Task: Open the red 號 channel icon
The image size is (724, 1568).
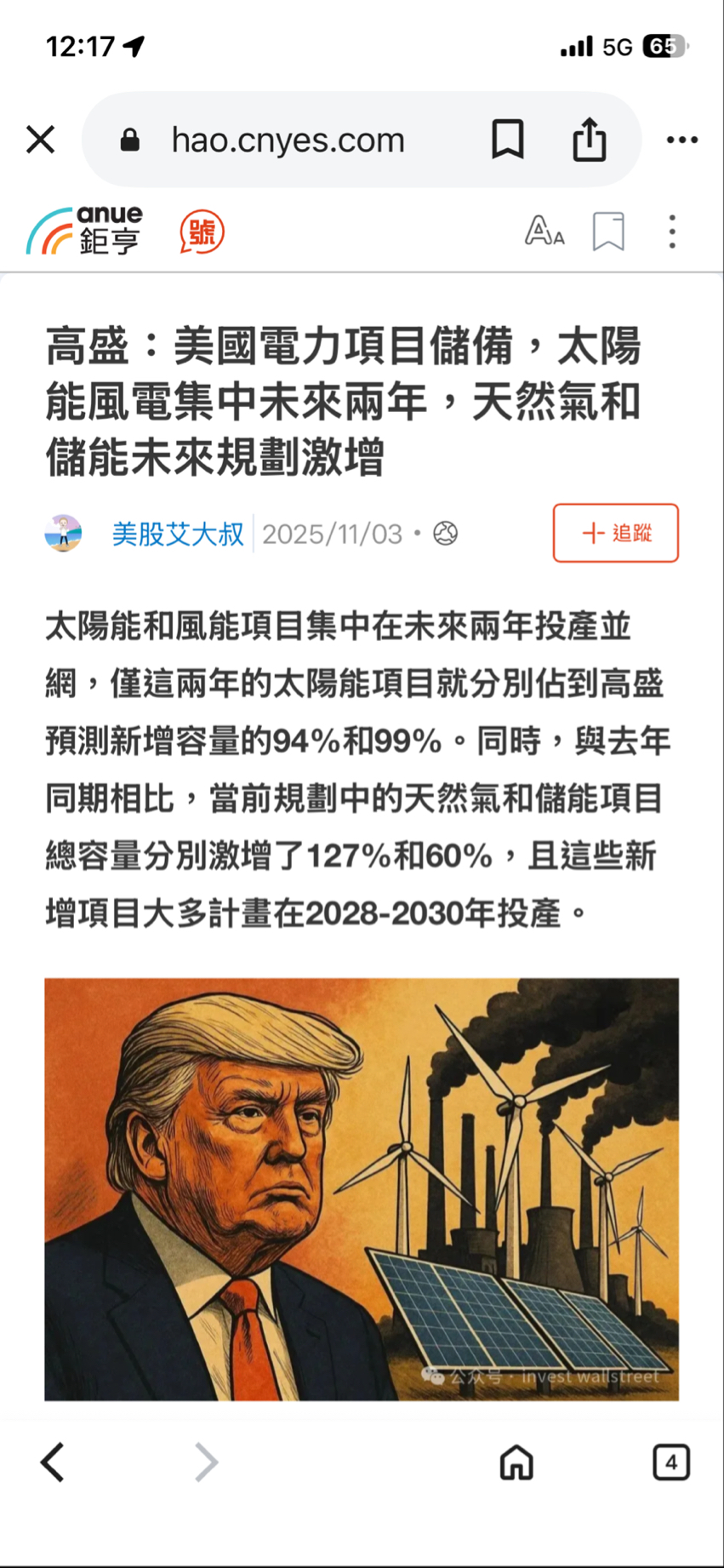Action: click(x=202, y=232)
